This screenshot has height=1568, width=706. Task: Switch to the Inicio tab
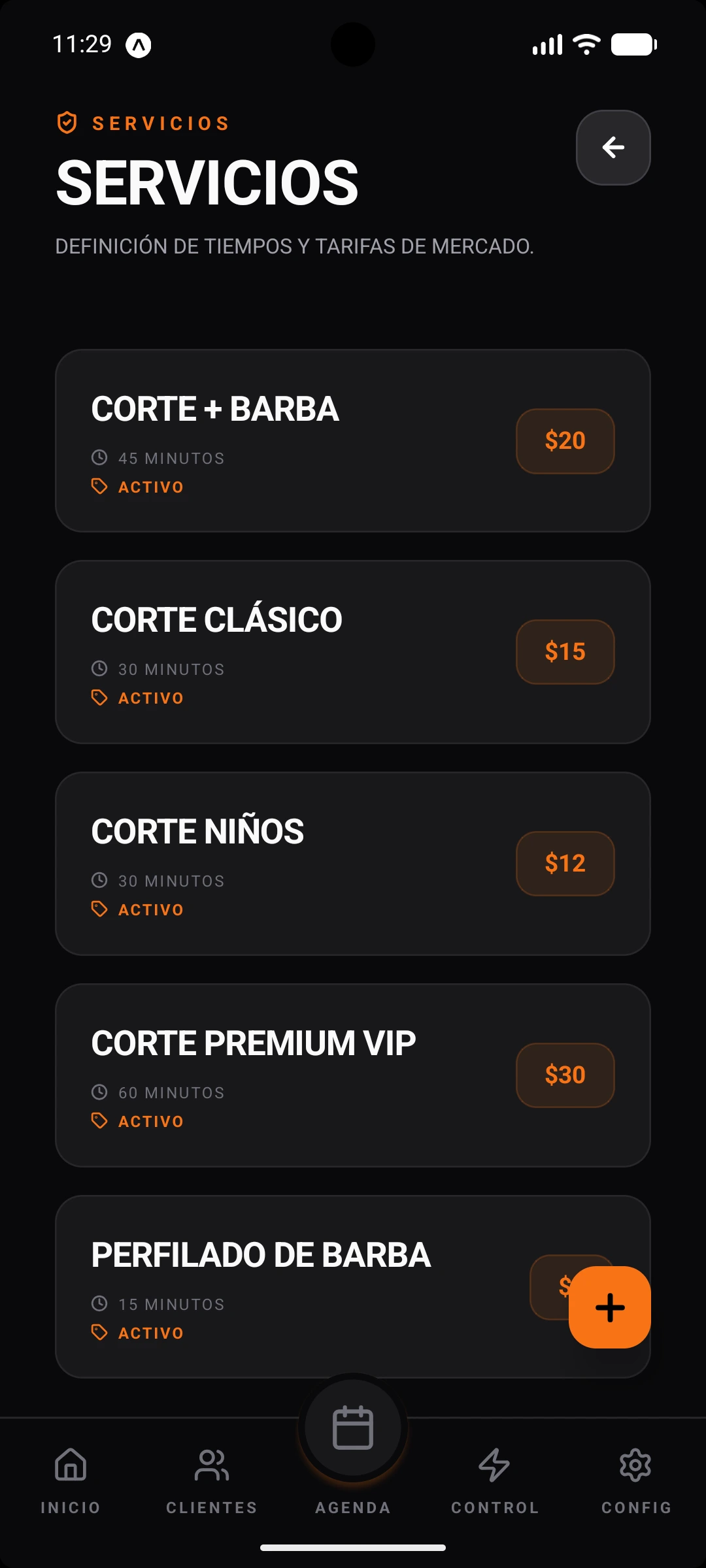(x=71, y=1480)
